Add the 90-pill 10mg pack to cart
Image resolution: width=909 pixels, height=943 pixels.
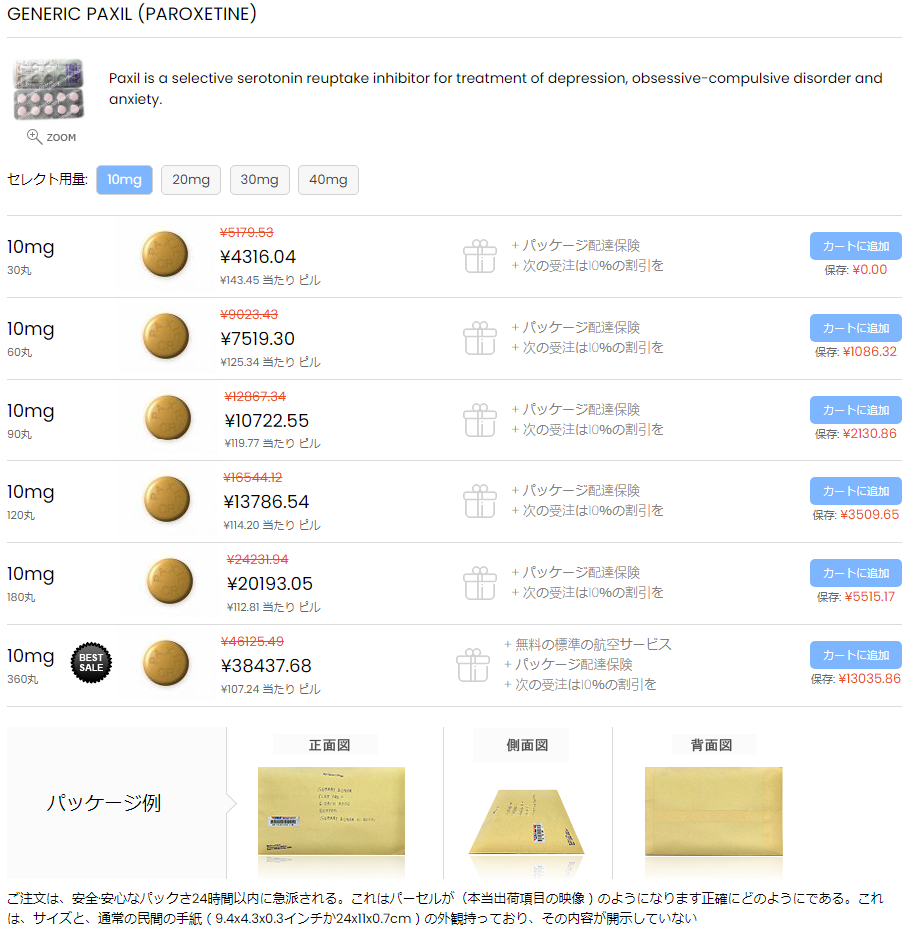click(x=855, y=410)
